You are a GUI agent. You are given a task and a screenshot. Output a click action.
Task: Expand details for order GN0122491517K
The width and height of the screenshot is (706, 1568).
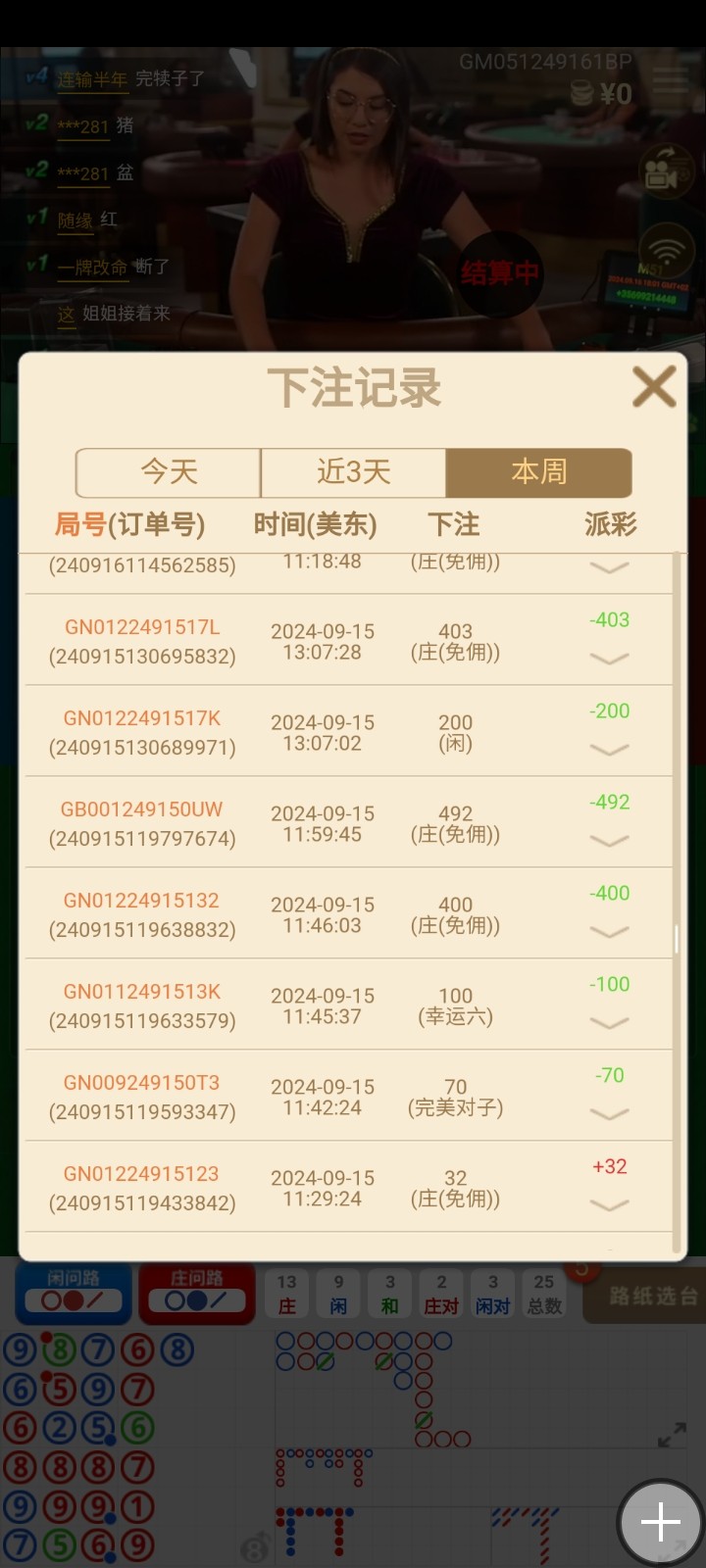[609, 750]
